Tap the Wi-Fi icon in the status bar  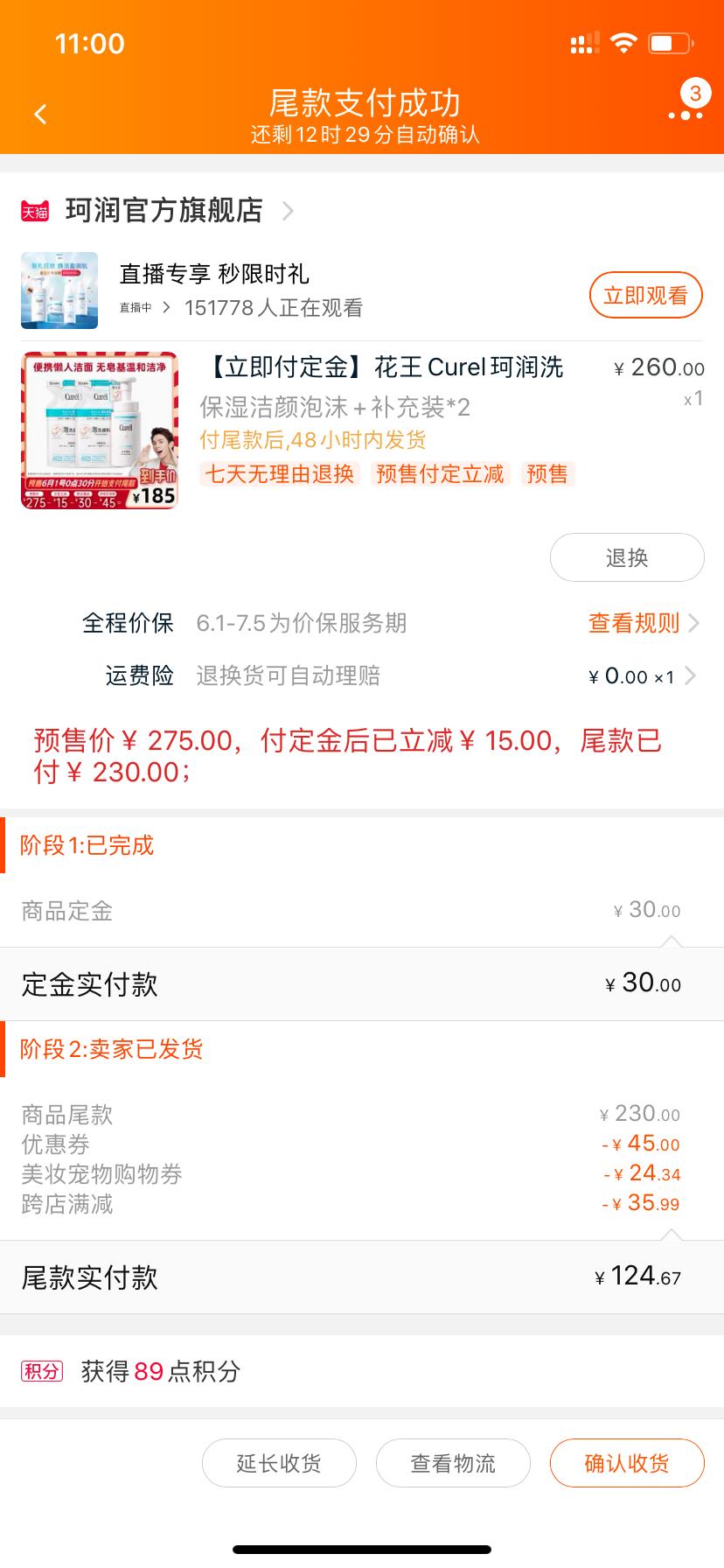623,42
